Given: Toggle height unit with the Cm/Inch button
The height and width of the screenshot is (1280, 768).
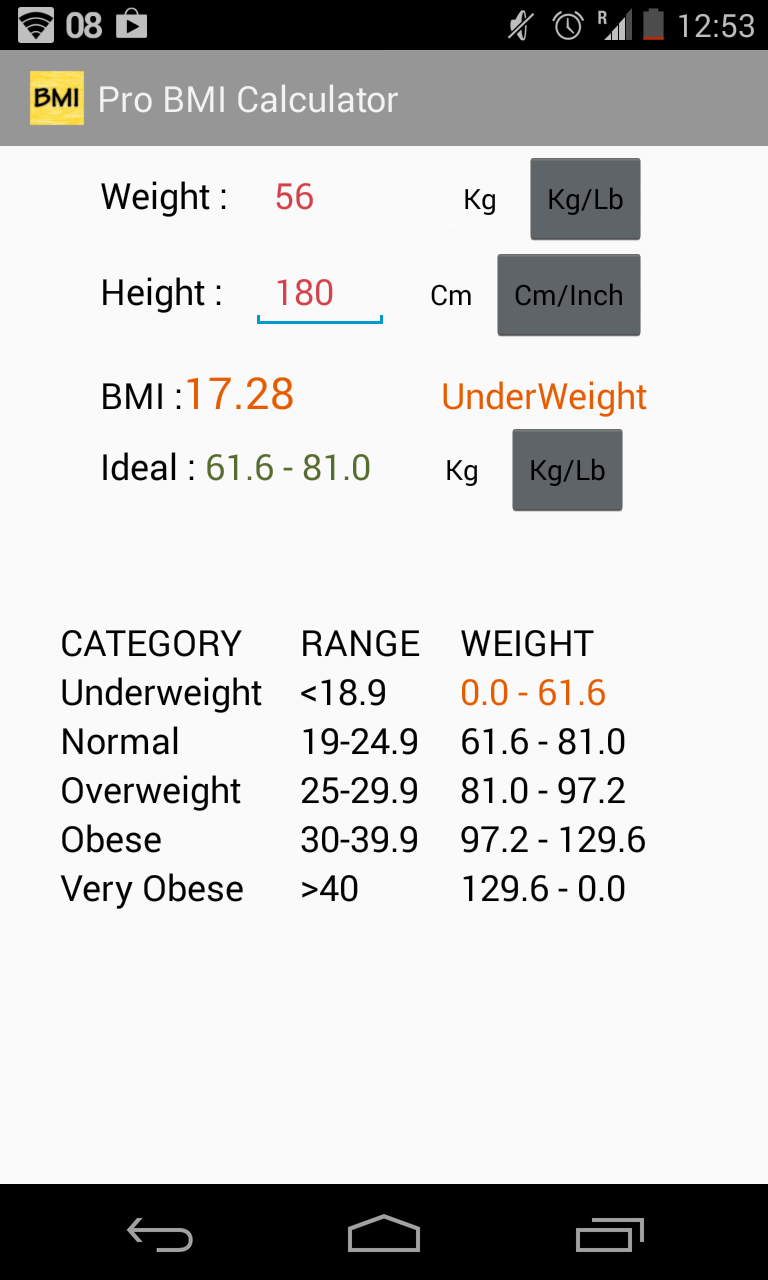Looking at the screenshot, I should coord(569,295).
